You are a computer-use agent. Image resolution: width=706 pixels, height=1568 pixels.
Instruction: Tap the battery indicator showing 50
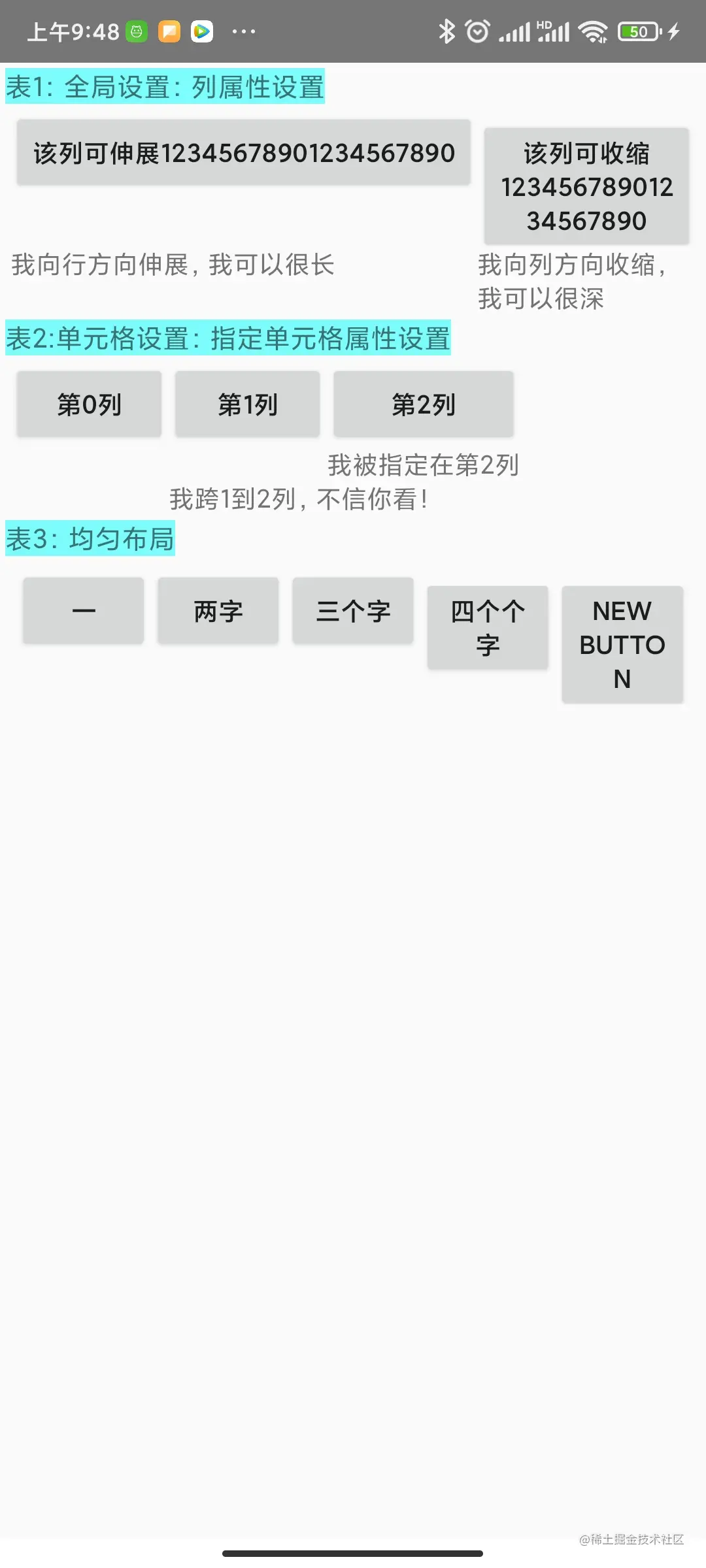point(639,31)
